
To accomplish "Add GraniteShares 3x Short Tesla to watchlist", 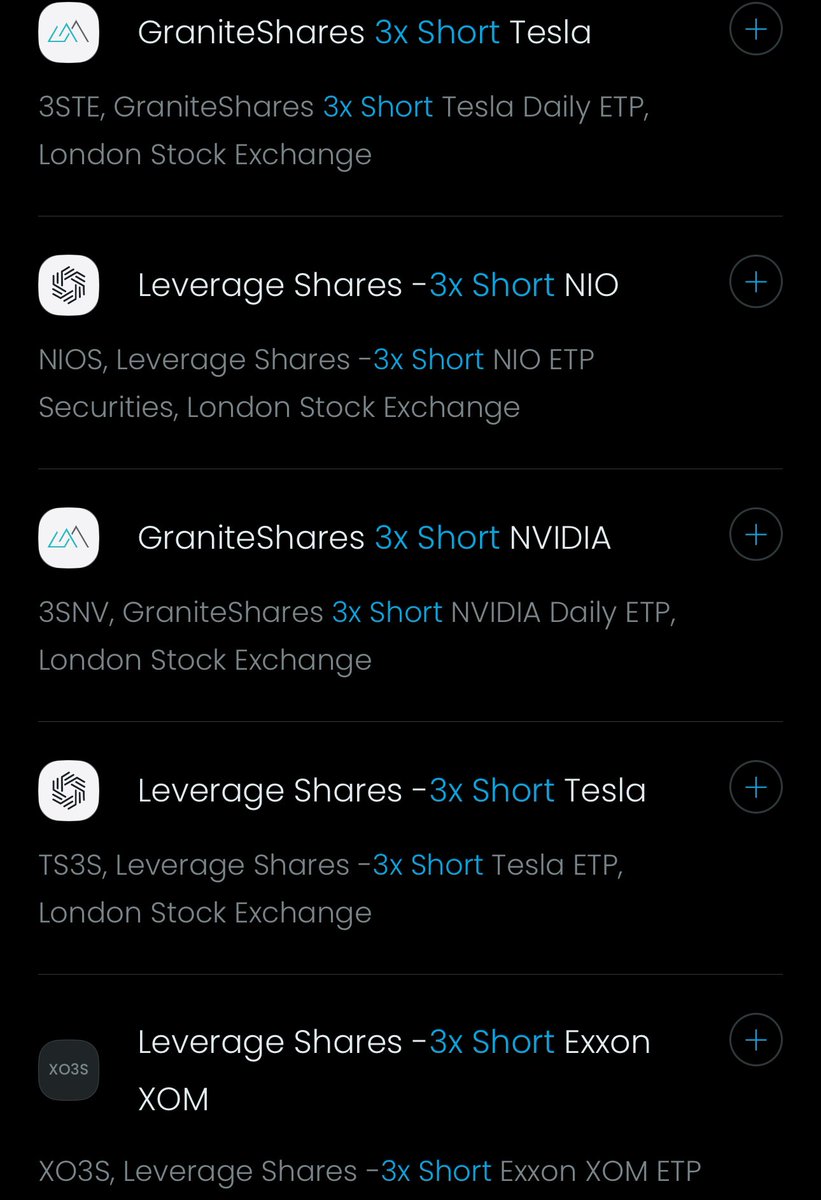I will [x=755, y=30].
